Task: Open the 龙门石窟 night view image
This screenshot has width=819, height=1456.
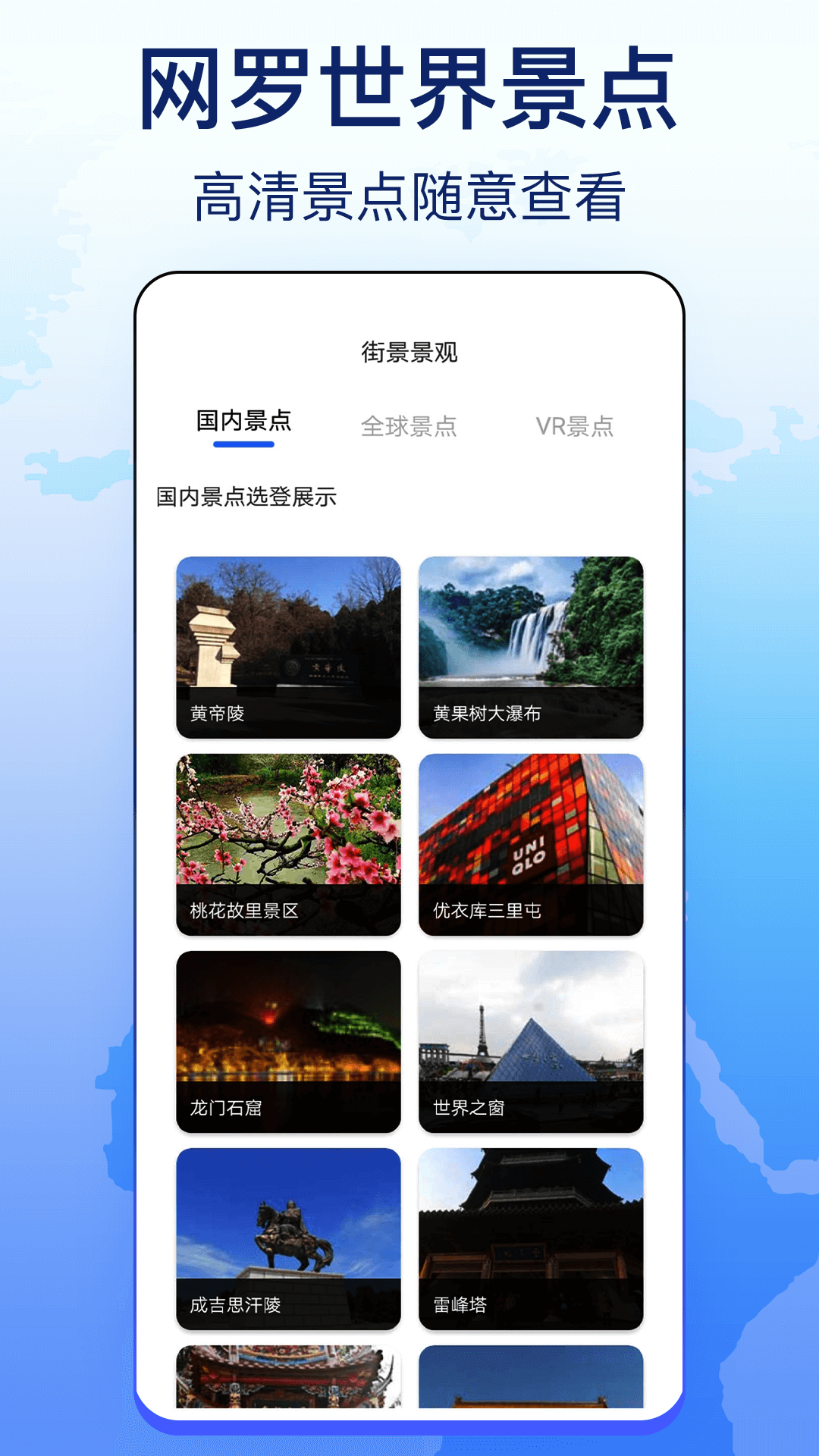Action: tap(286, 1039)
